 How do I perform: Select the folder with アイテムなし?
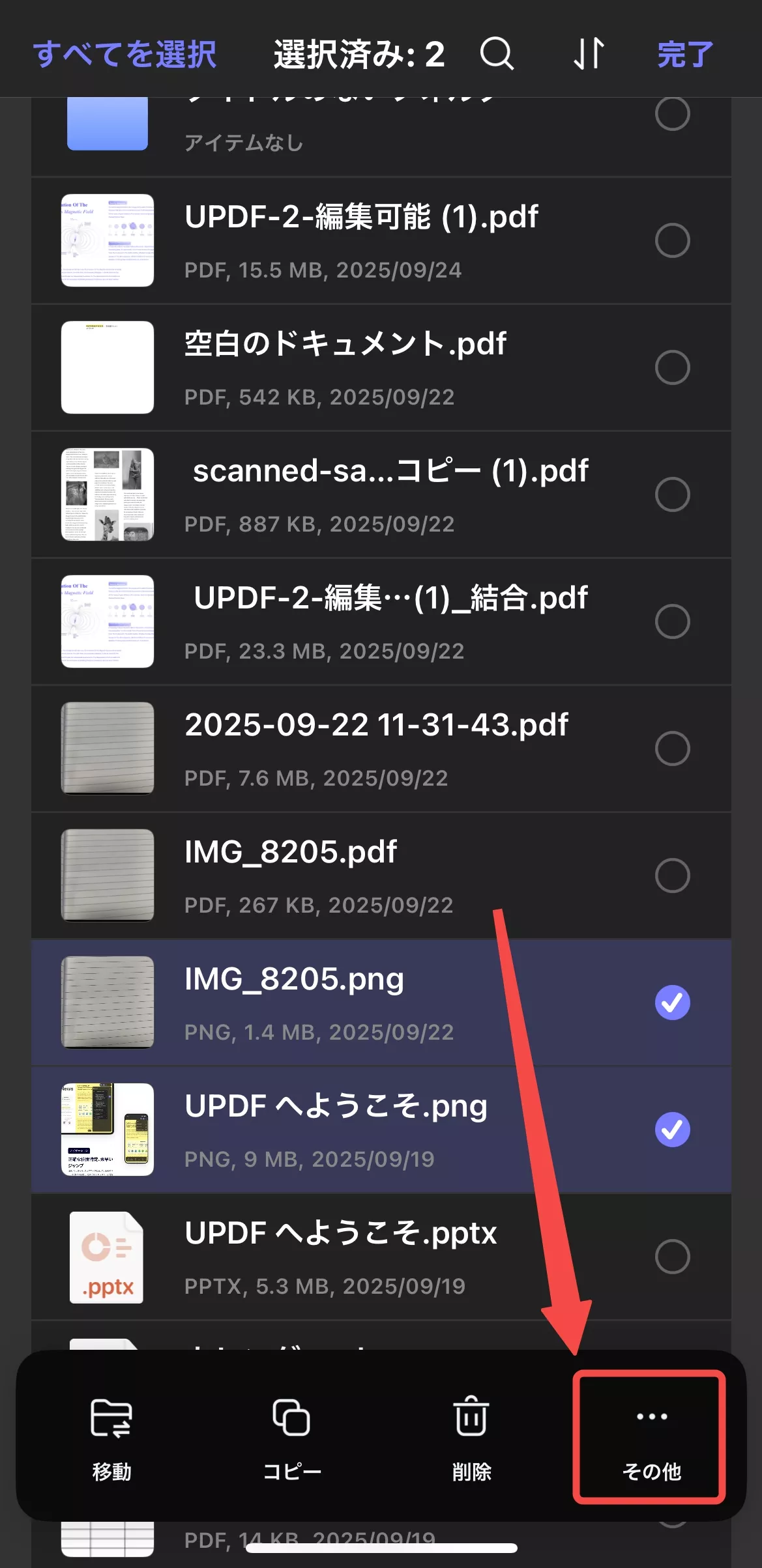tap(672, 115)
